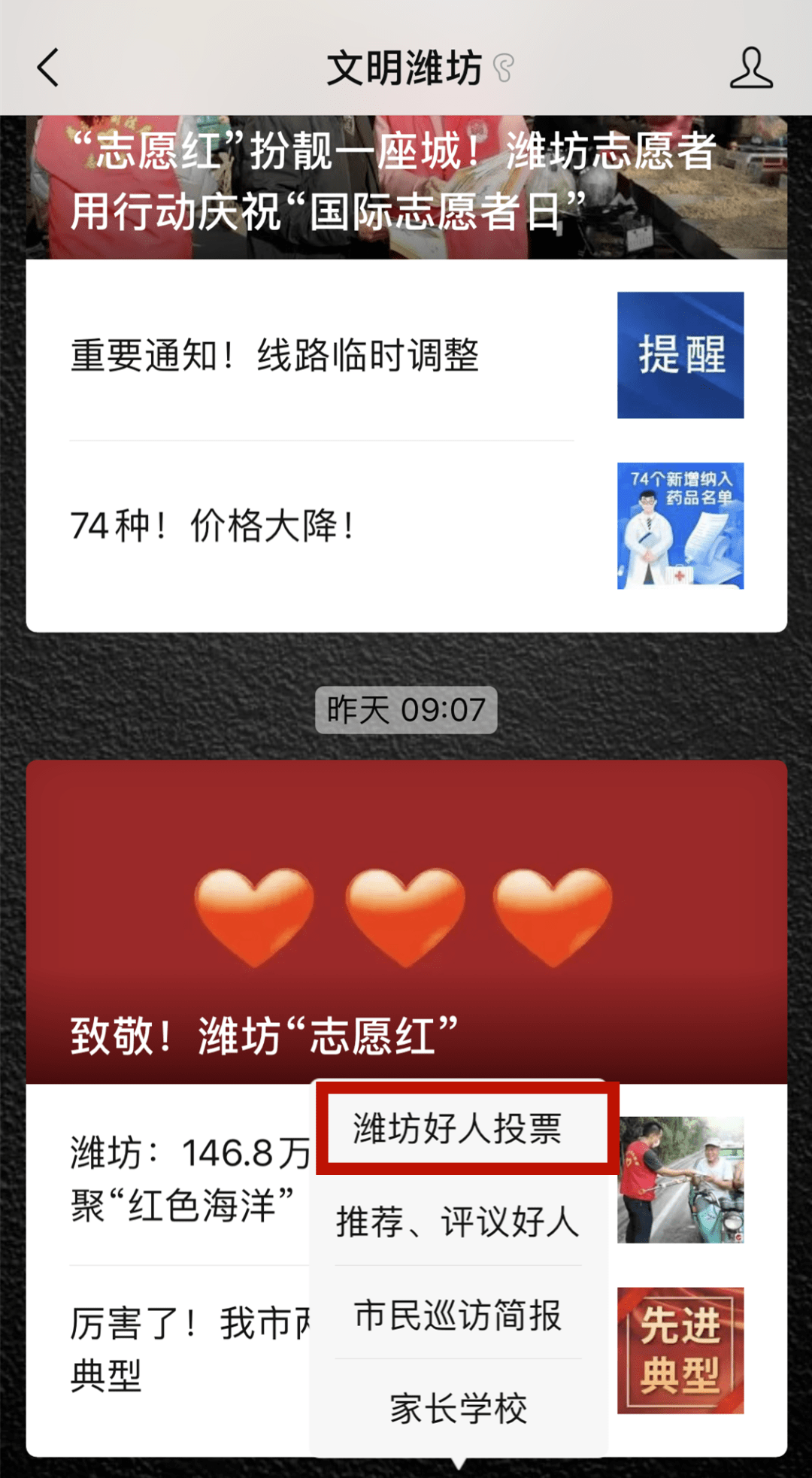The height and width of the screenshot is (1478, 812).
Task: Open the 潍坊：146.8万 红色海洋 article
Action: [188, 1178]
